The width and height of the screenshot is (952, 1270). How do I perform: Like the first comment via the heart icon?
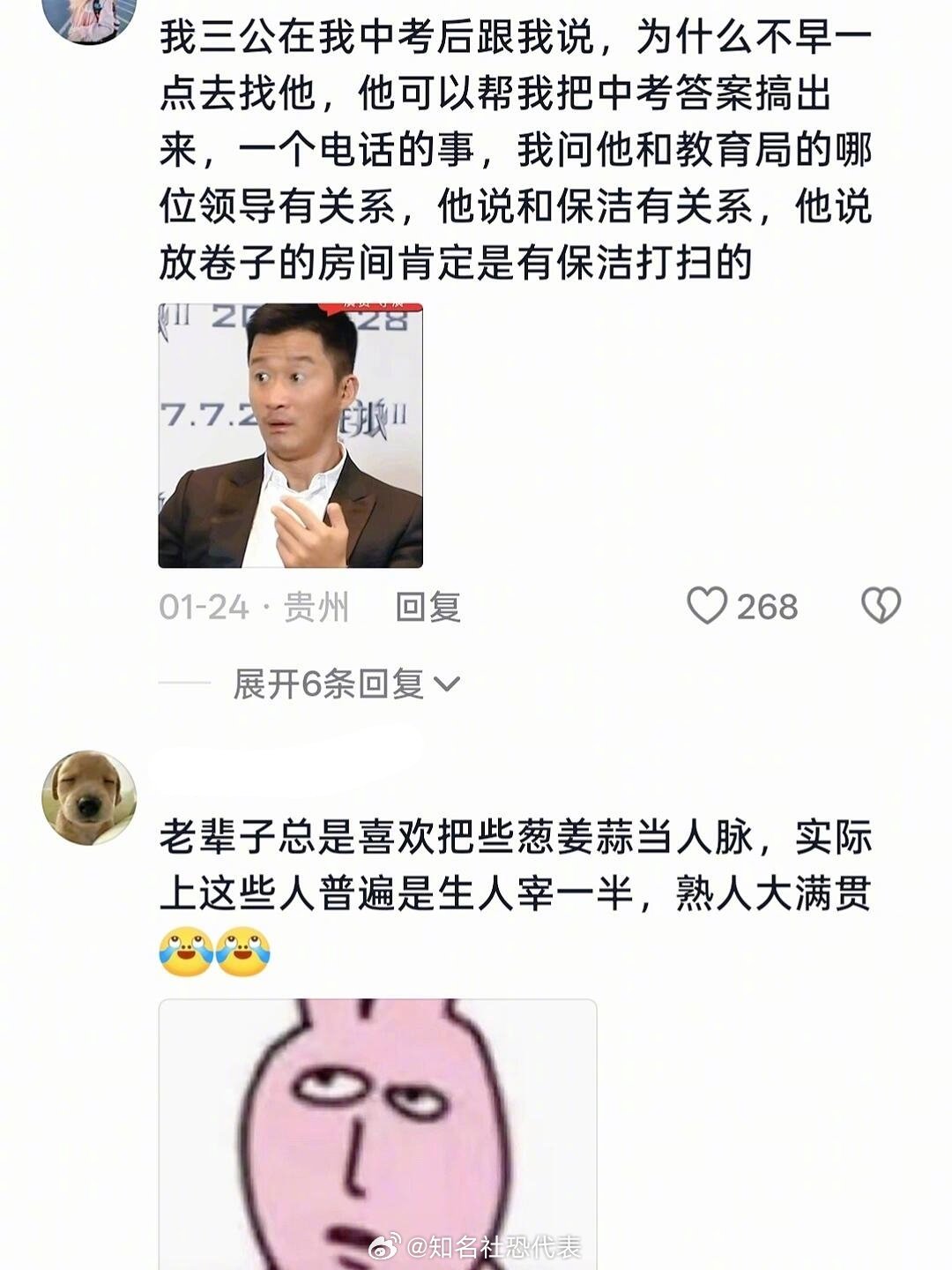coord(708,603)
